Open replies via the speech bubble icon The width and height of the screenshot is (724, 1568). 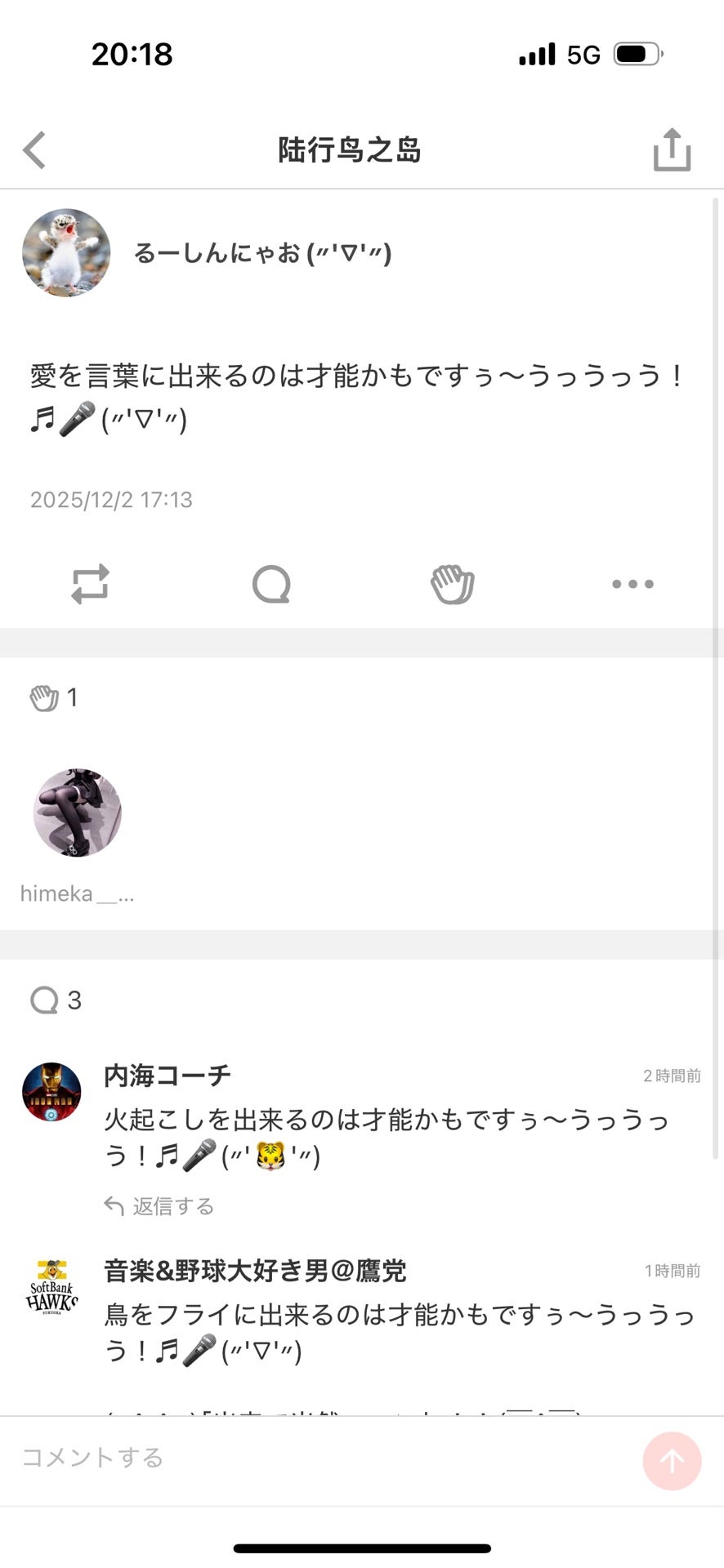272,584
